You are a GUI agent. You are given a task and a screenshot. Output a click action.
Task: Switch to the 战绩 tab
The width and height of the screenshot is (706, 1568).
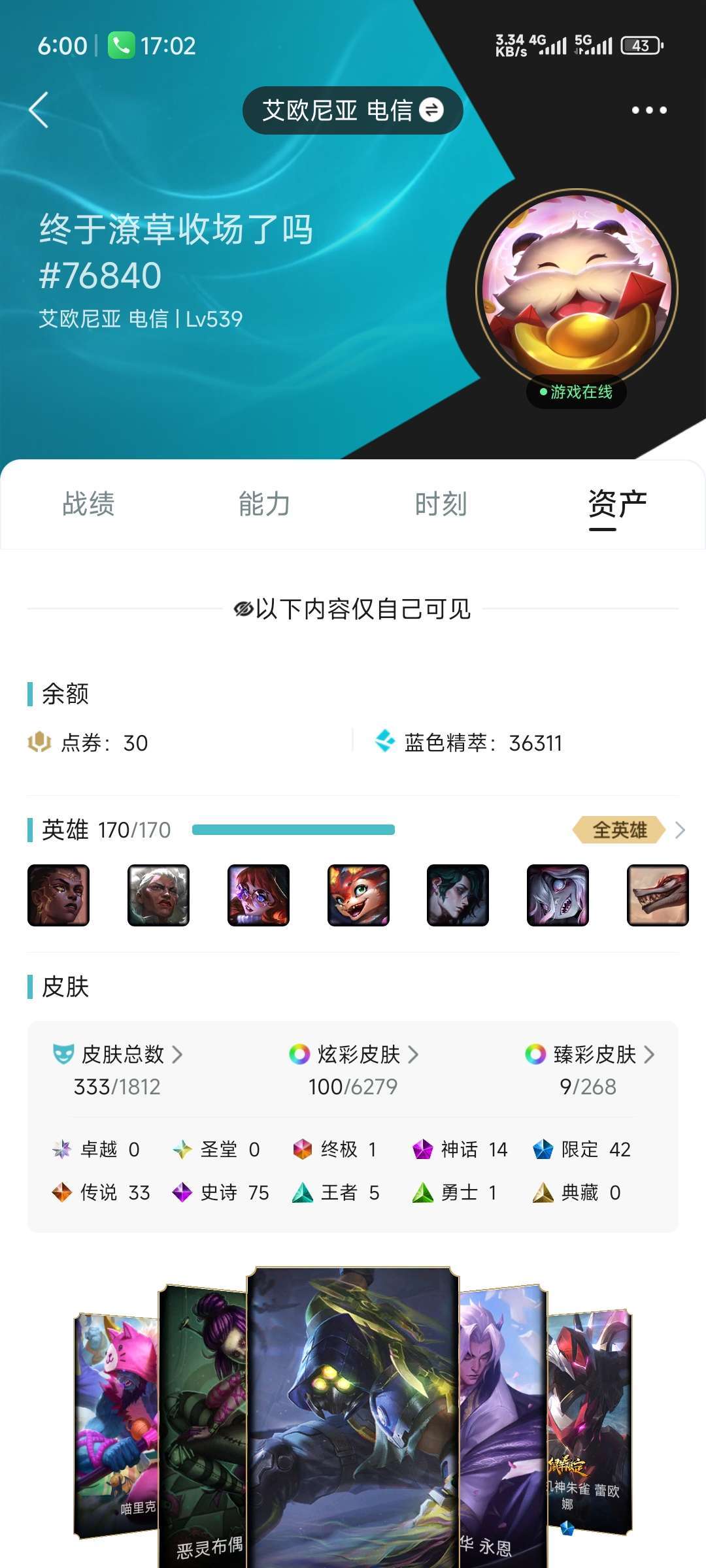tap(88, 504)
